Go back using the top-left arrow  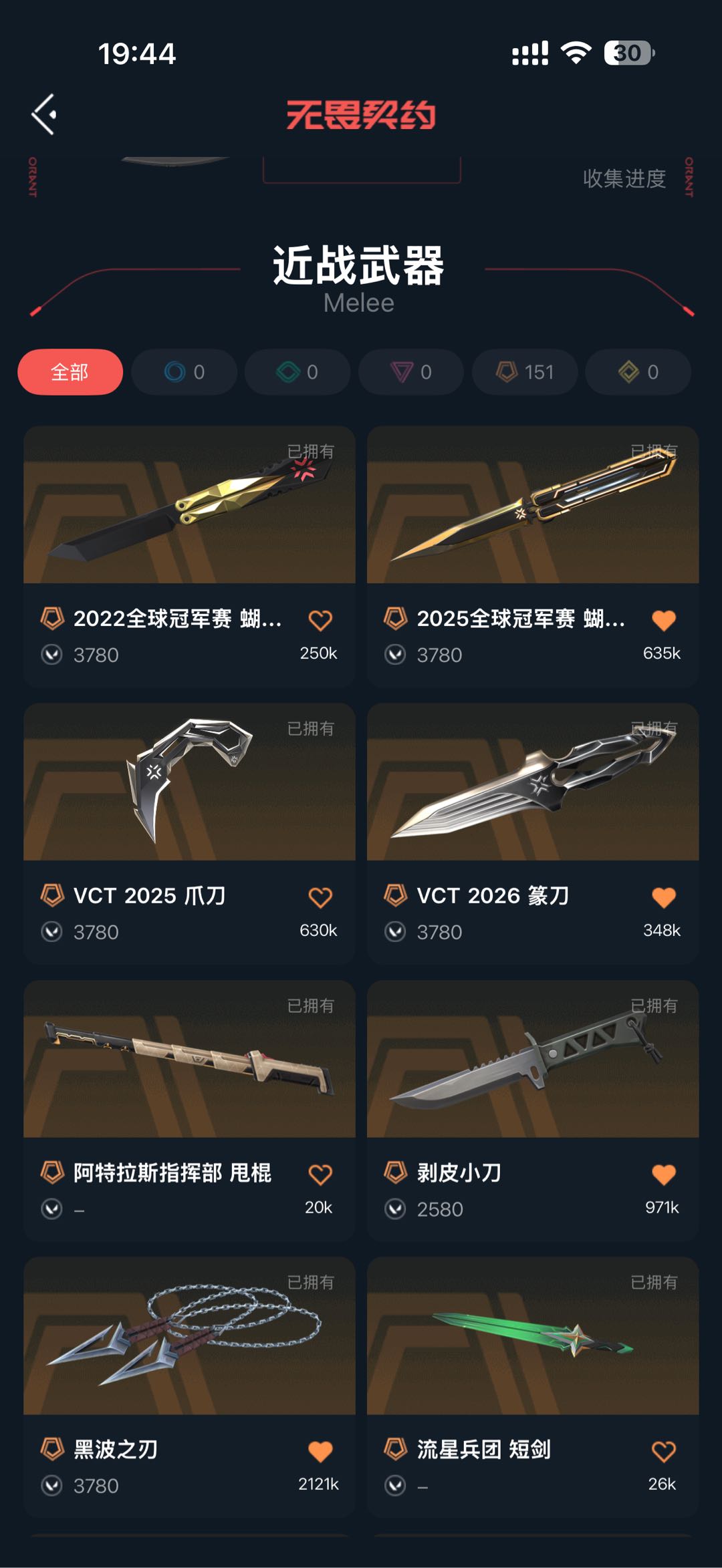click(x=44, y=114)
